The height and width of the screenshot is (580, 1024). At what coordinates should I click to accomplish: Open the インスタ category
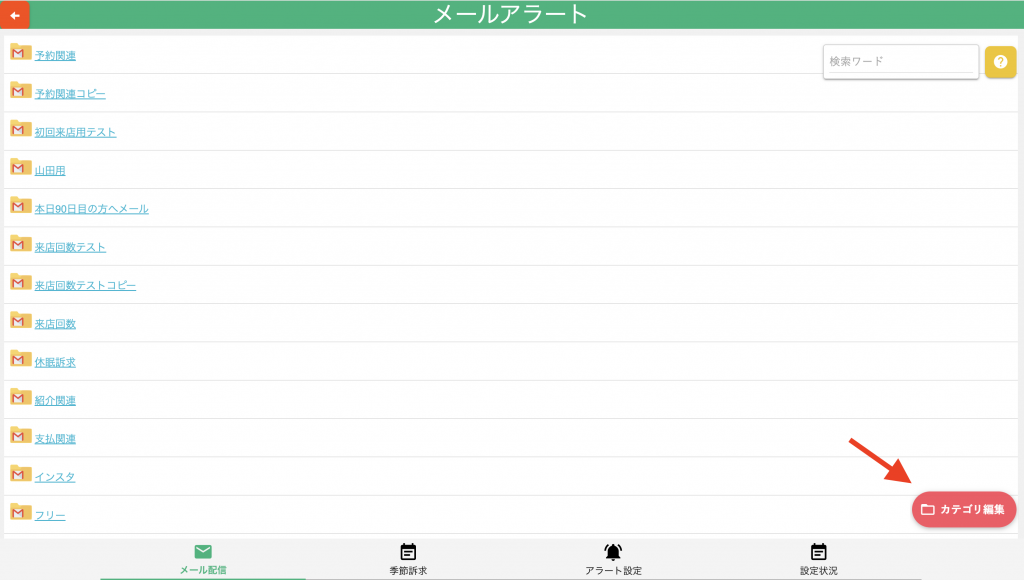(55, 477)
